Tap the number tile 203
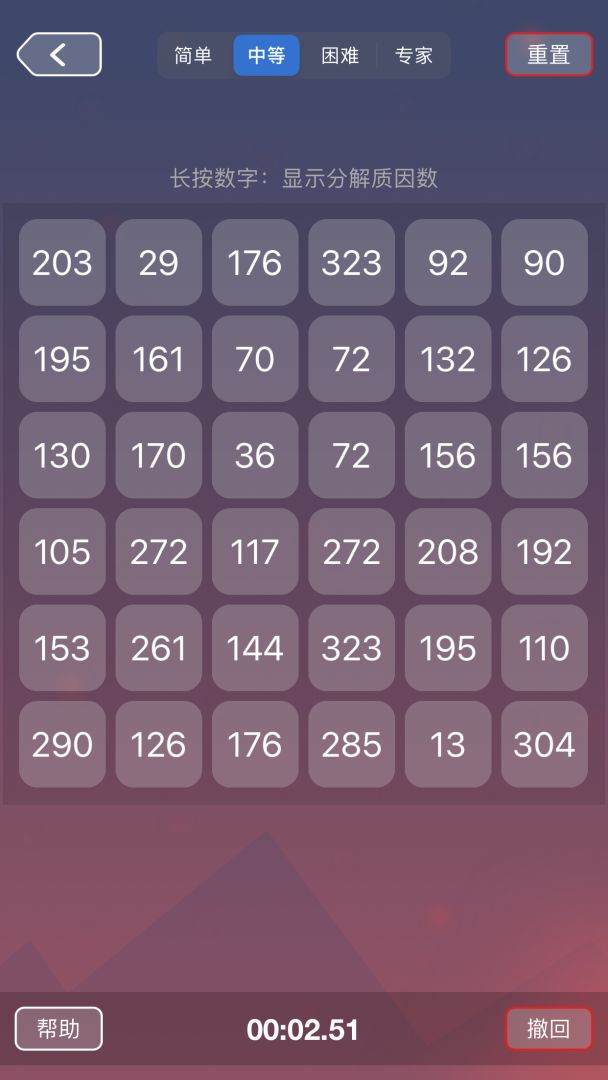This screenshot has width=608, height=1080. (62, 263)
